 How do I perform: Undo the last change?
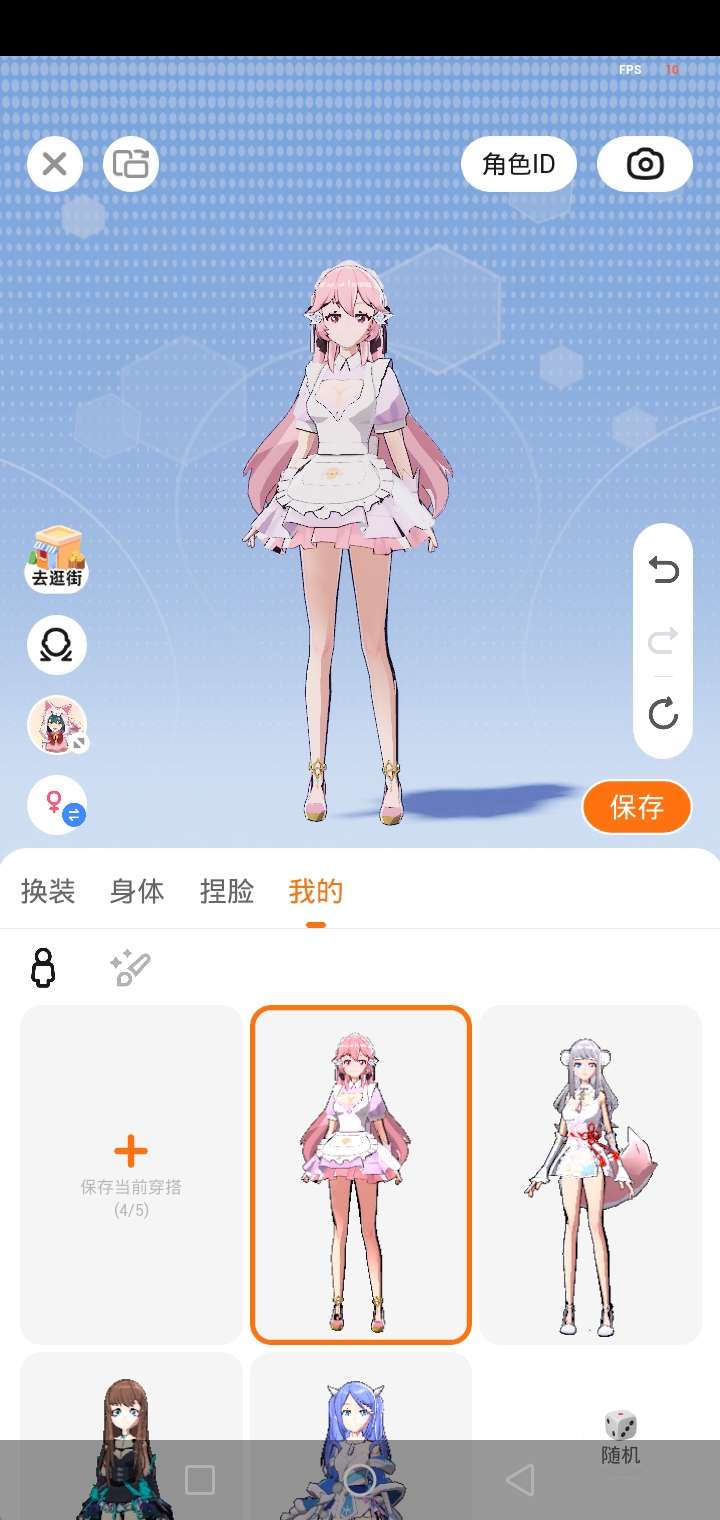pos(663,570)
